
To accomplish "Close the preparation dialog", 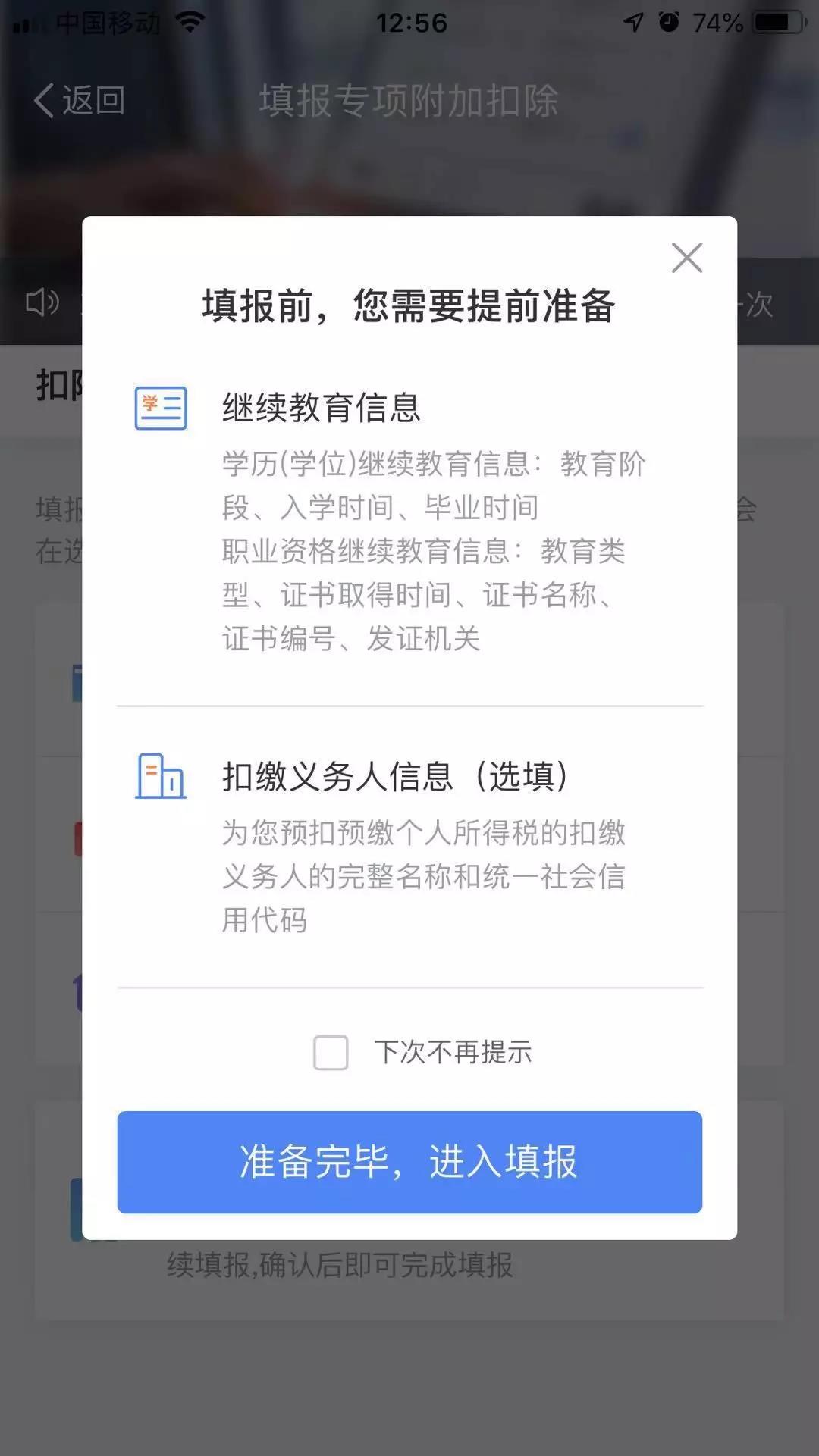I will click(x=687, y=258).
